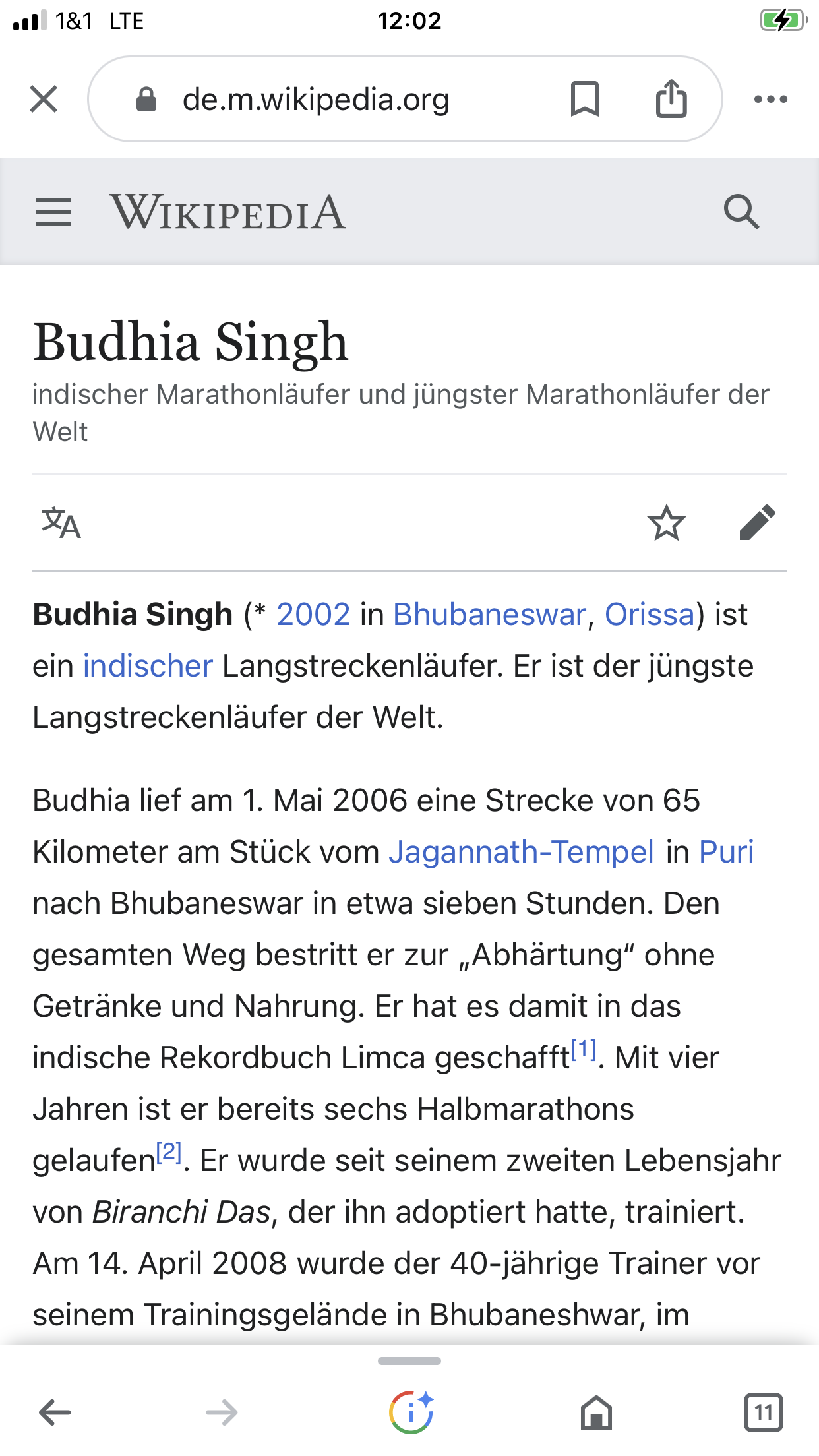Open the Bhubaneswar link
The width and height of the screenshot is (819, 1456).
point(489,615)
